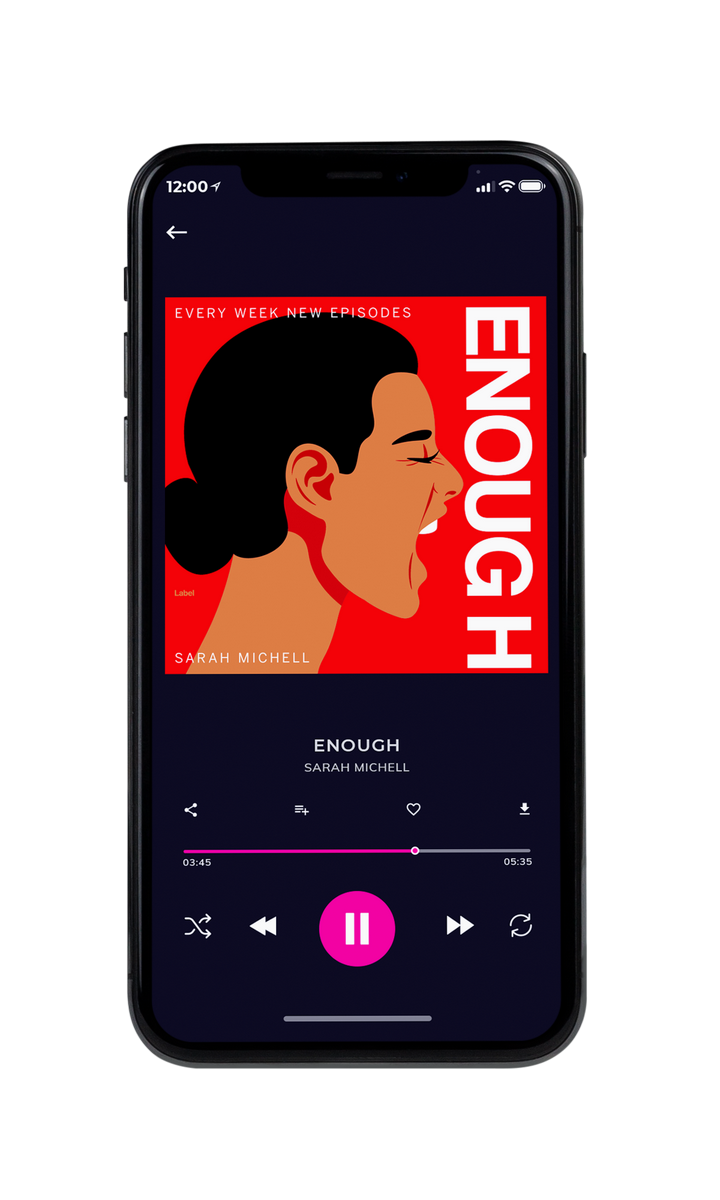Image resolution: width=720 pixels, height=1200 pixels.
Task: Download this episode
Action: [x=524, y=809]
